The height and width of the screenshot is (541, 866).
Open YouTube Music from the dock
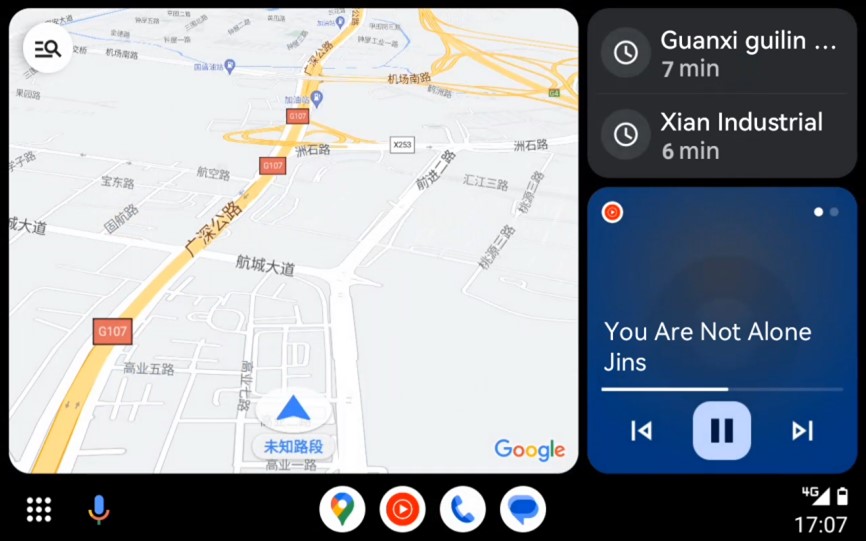[401, 509]
